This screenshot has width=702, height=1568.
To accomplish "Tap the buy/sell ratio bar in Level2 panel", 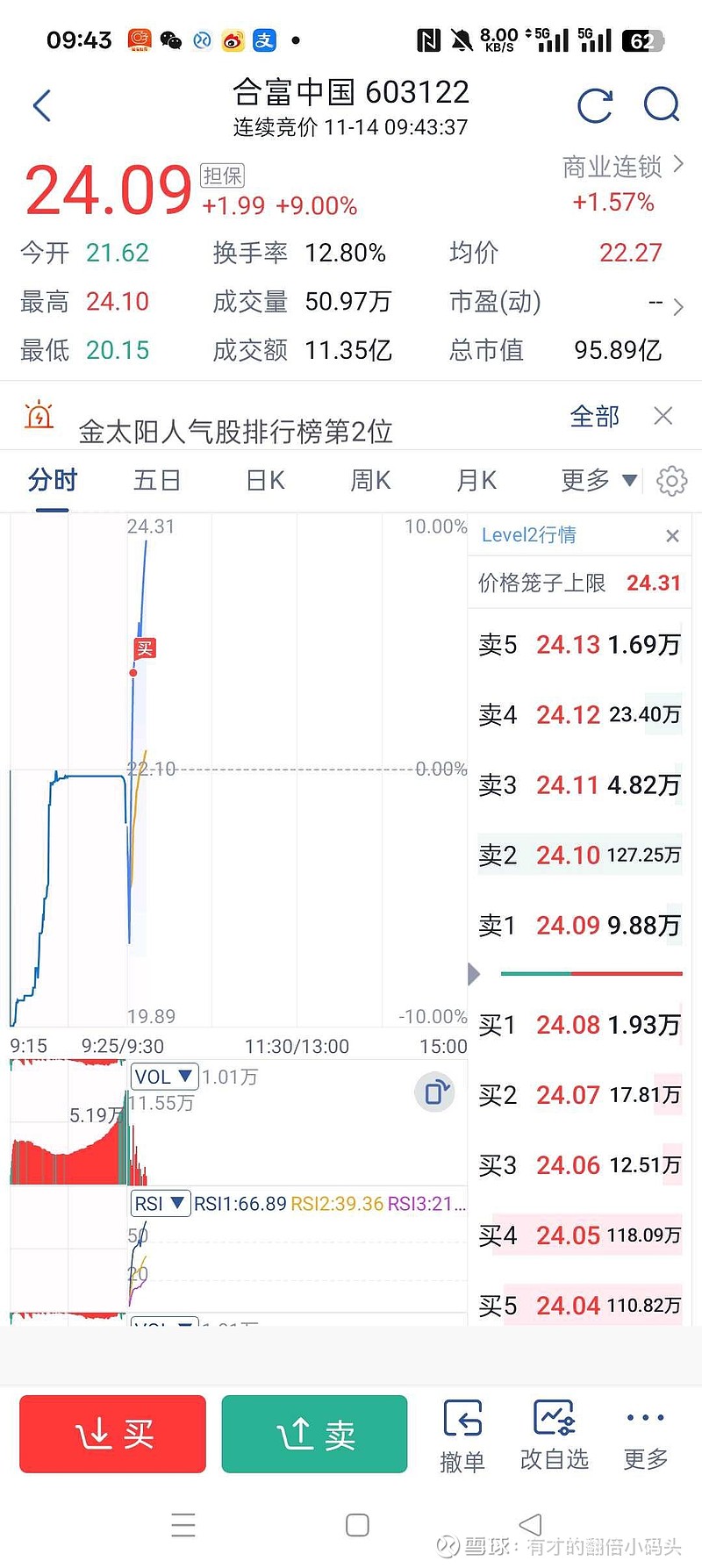I will [x=590, y=974].
